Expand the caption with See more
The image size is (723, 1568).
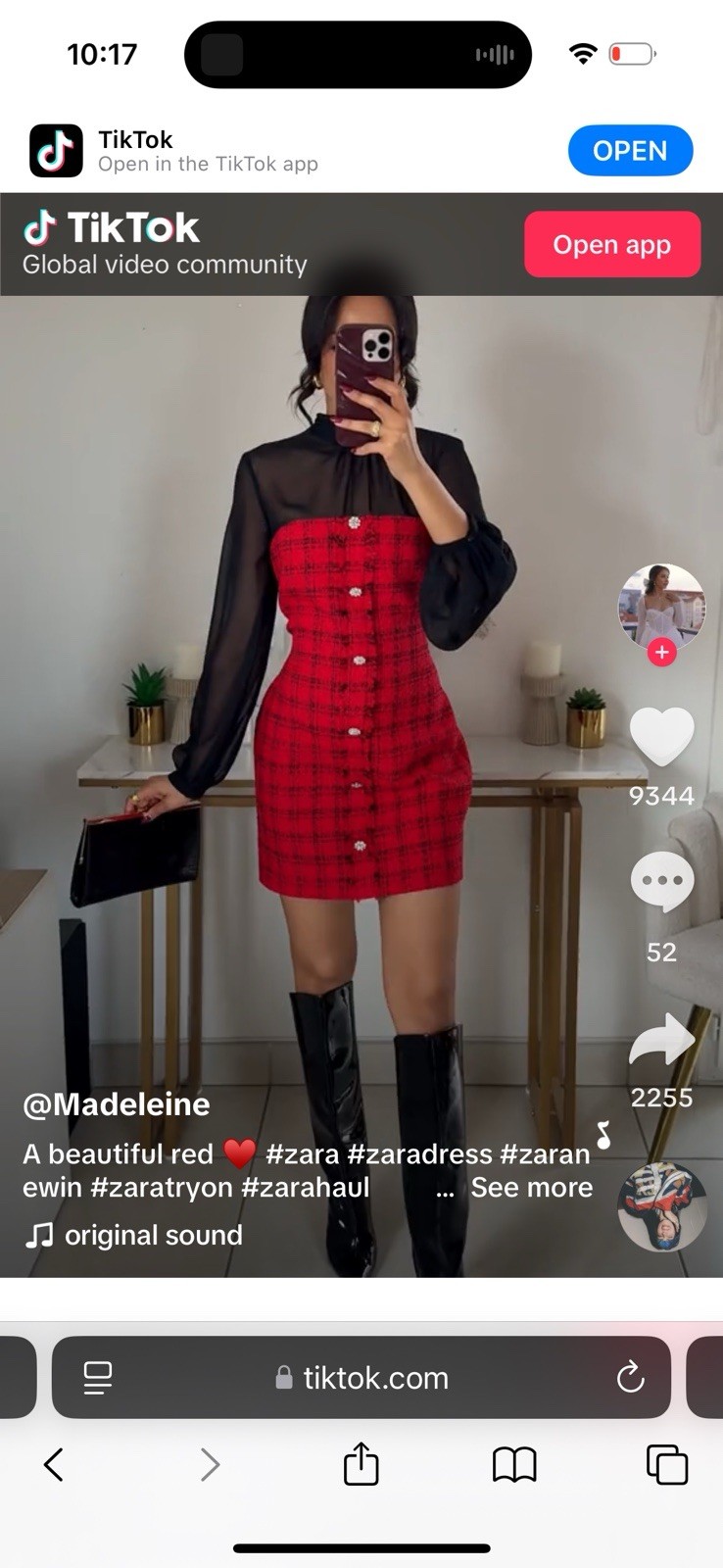click(x=532, y=1187)
